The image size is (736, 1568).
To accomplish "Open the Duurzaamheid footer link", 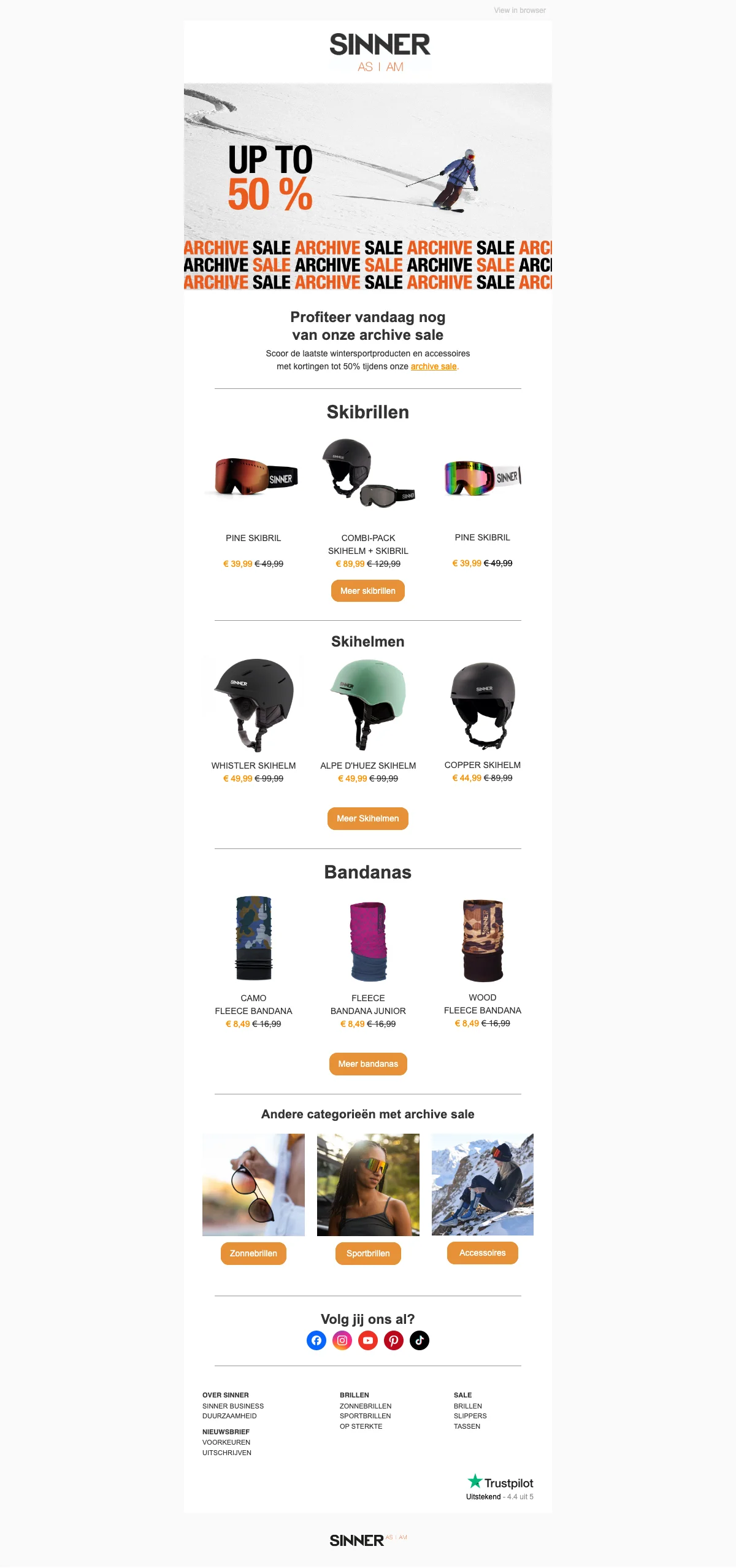I will point(229,1416).
